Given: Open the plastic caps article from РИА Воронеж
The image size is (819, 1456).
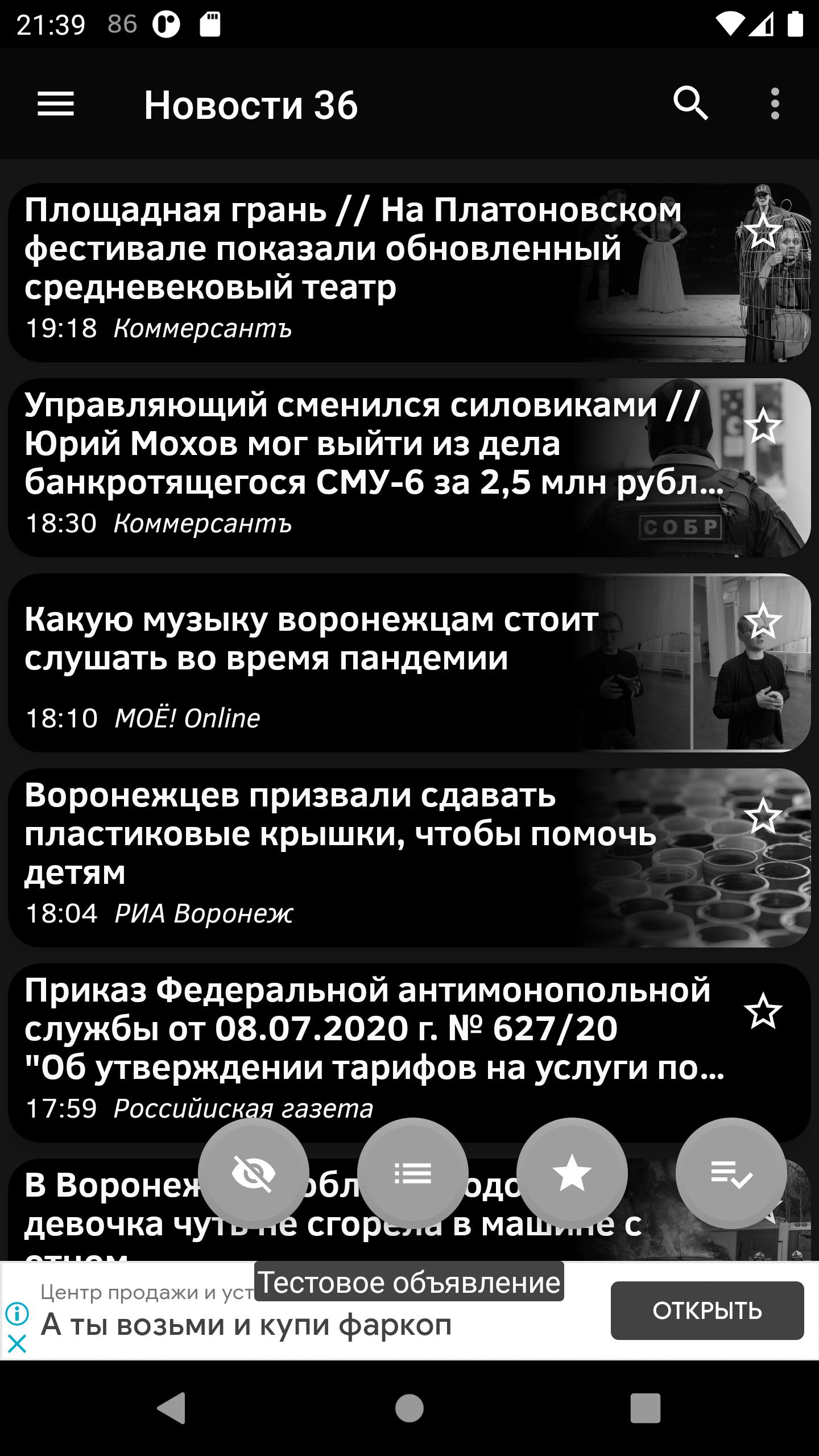Looking at the screenshot, I should point(409,858).
